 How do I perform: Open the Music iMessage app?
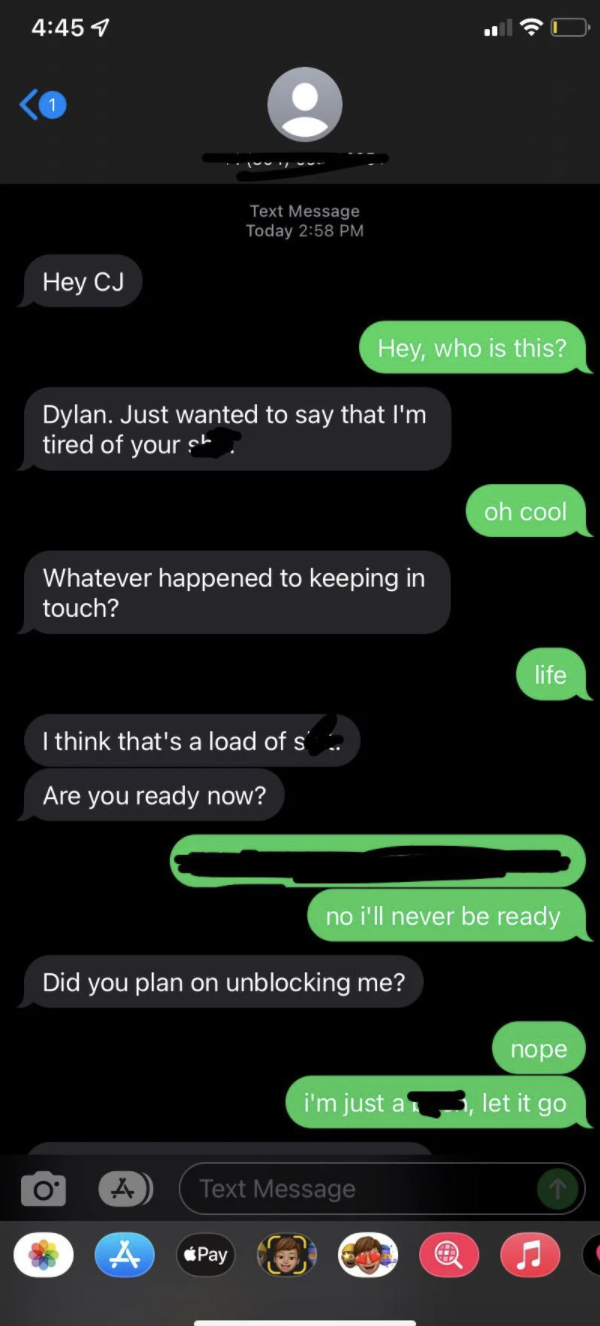pos(530,1255)
